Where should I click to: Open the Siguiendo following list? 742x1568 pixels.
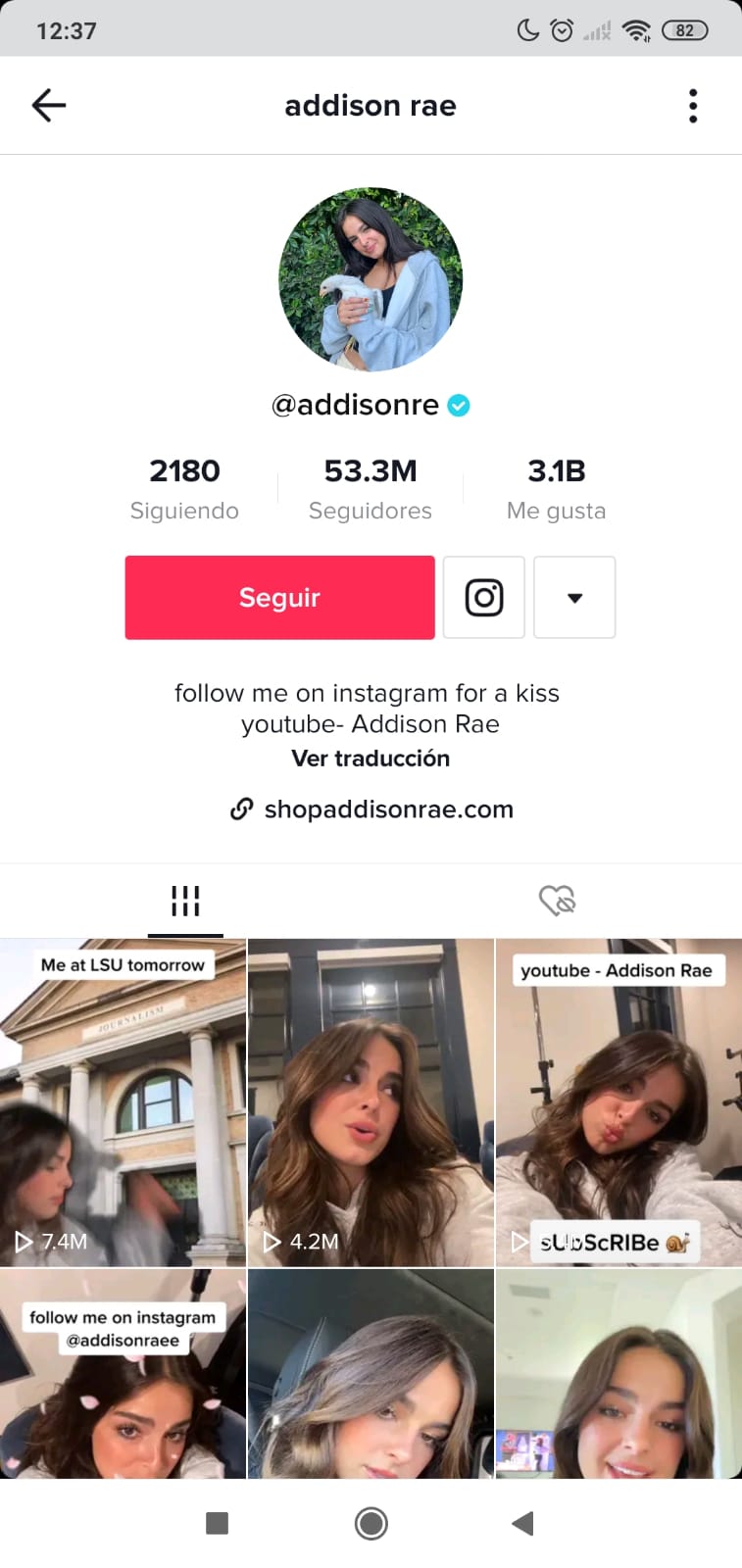pyautogui.click(x=184, y=489)
